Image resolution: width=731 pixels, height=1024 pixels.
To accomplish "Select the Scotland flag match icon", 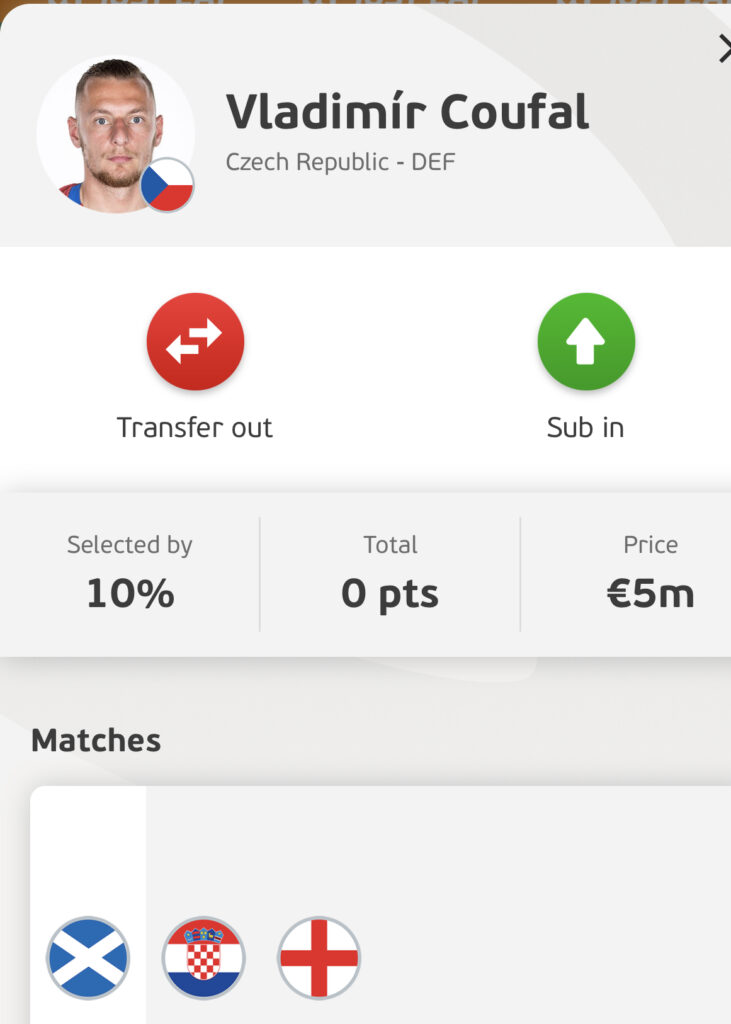I will pyautogui.click(x=89, y=957).
